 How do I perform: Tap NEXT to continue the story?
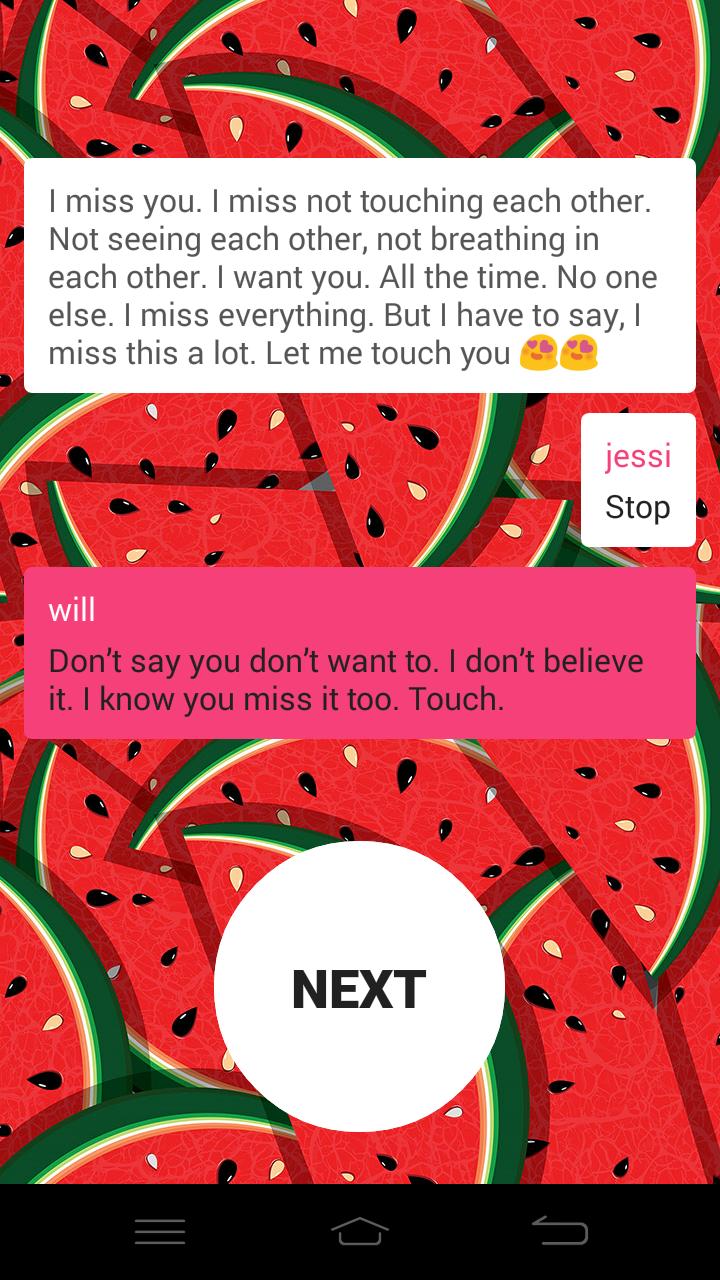[359, 987]
